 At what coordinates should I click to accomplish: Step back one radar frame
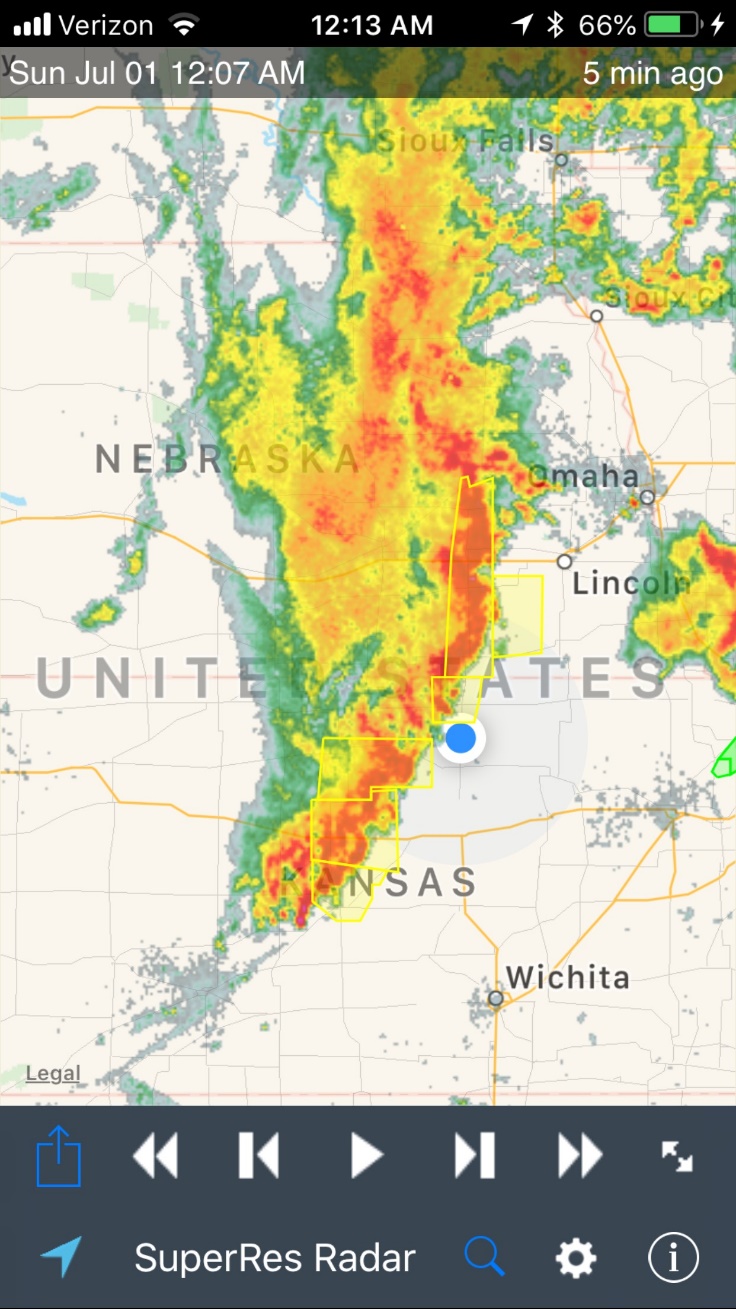tap(258, 1156)
